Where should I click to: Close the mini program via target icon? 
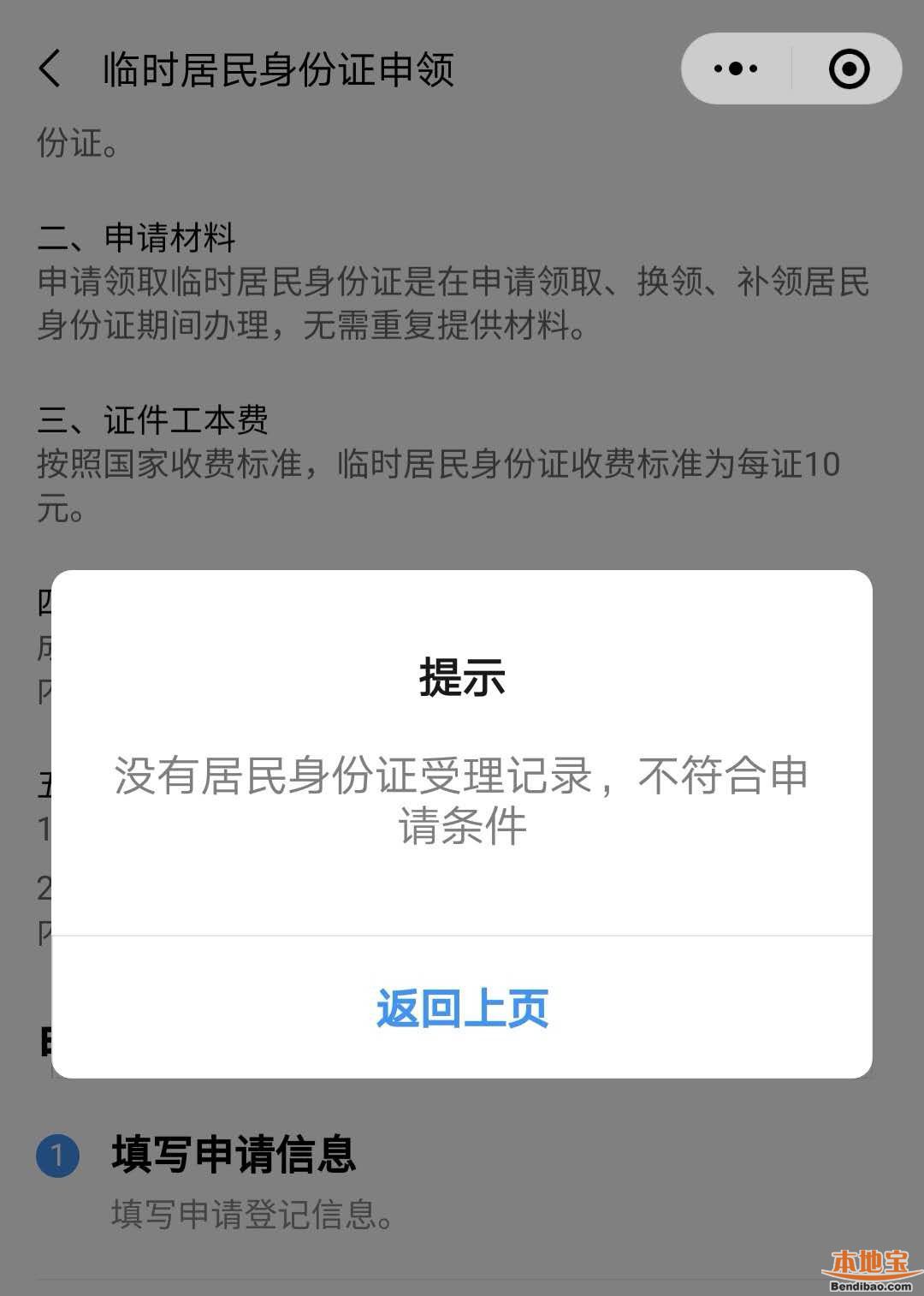[x=849, y=68]
